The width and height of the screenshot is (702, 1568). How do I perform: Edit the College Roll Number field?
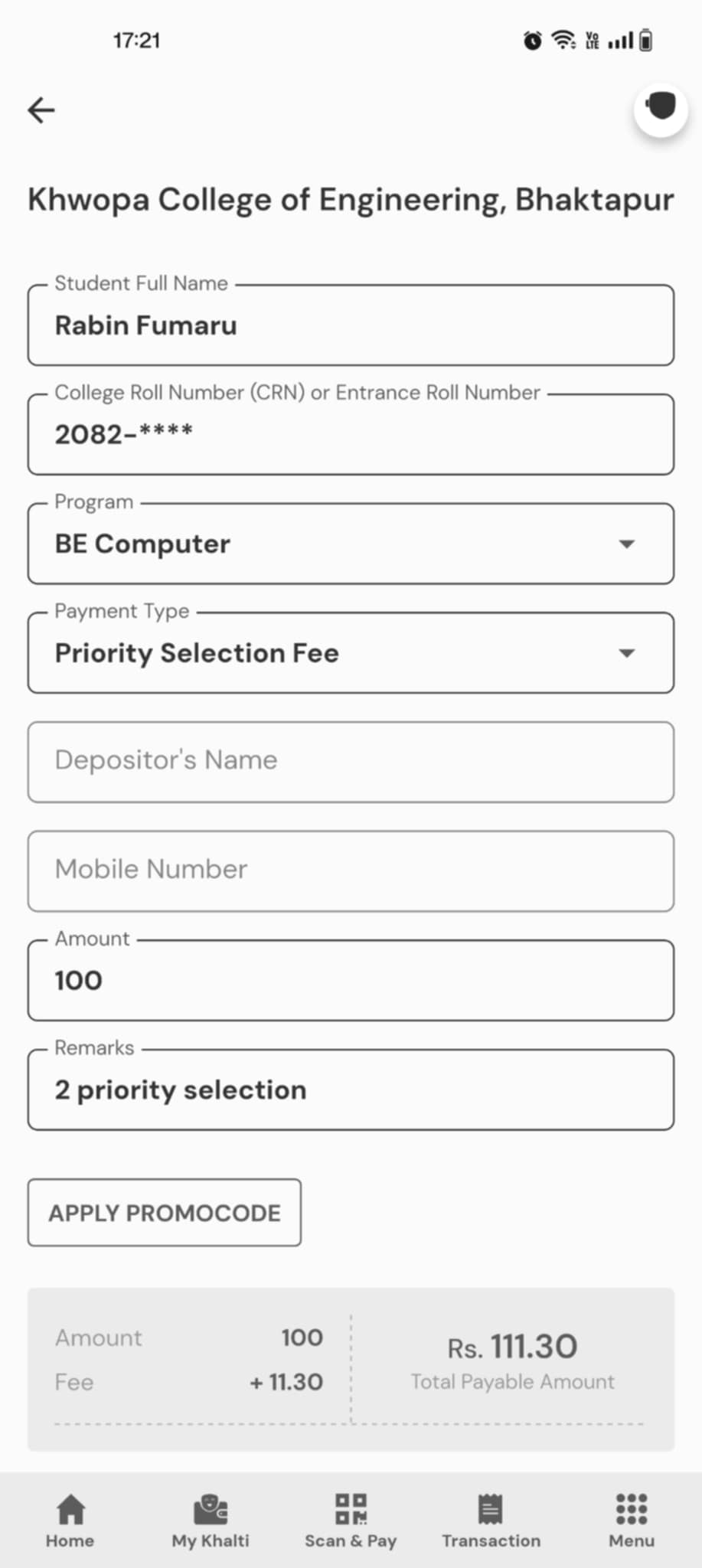point(351,435)
